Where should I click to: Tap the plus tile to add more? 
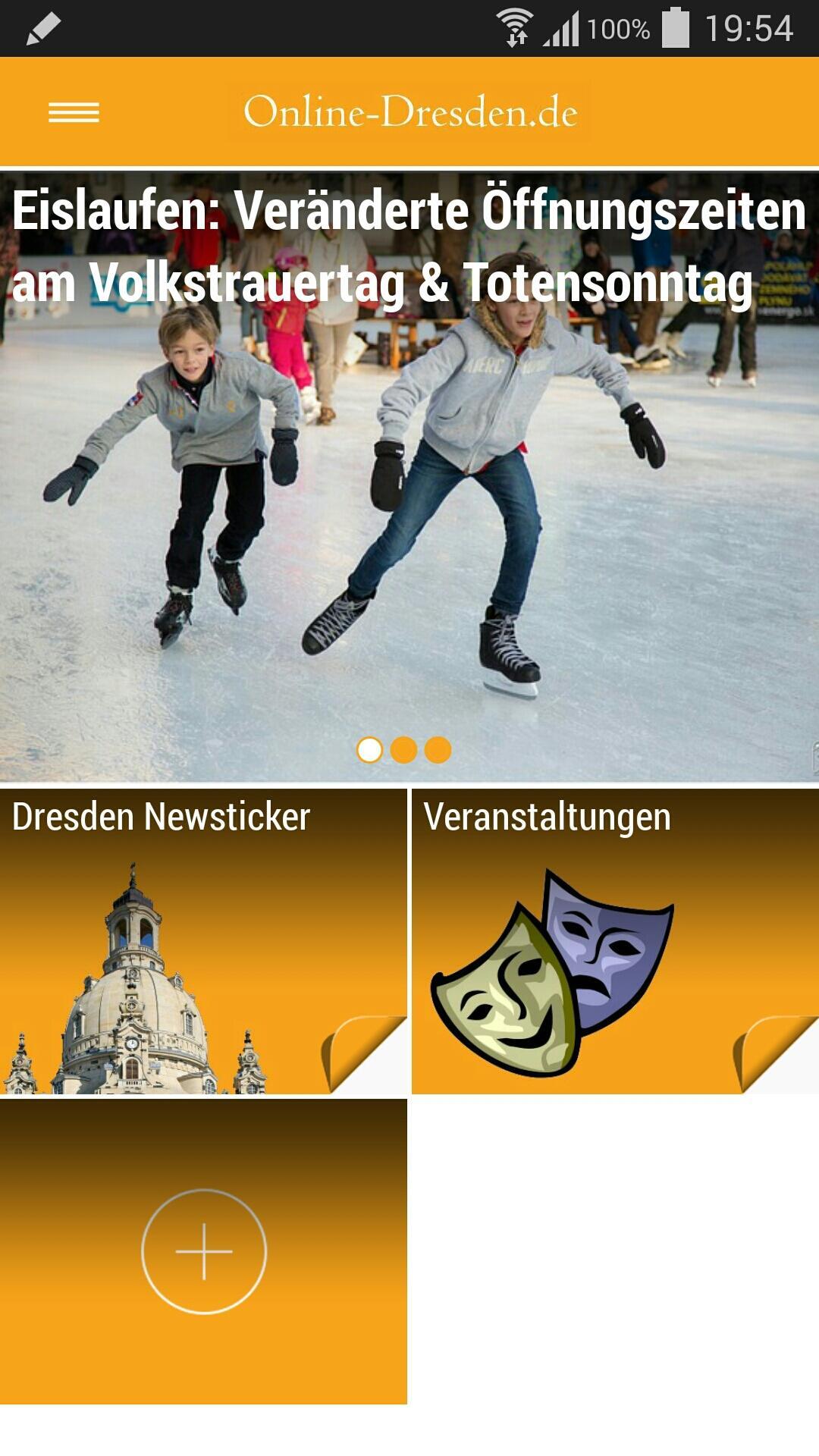[203, 1251]
